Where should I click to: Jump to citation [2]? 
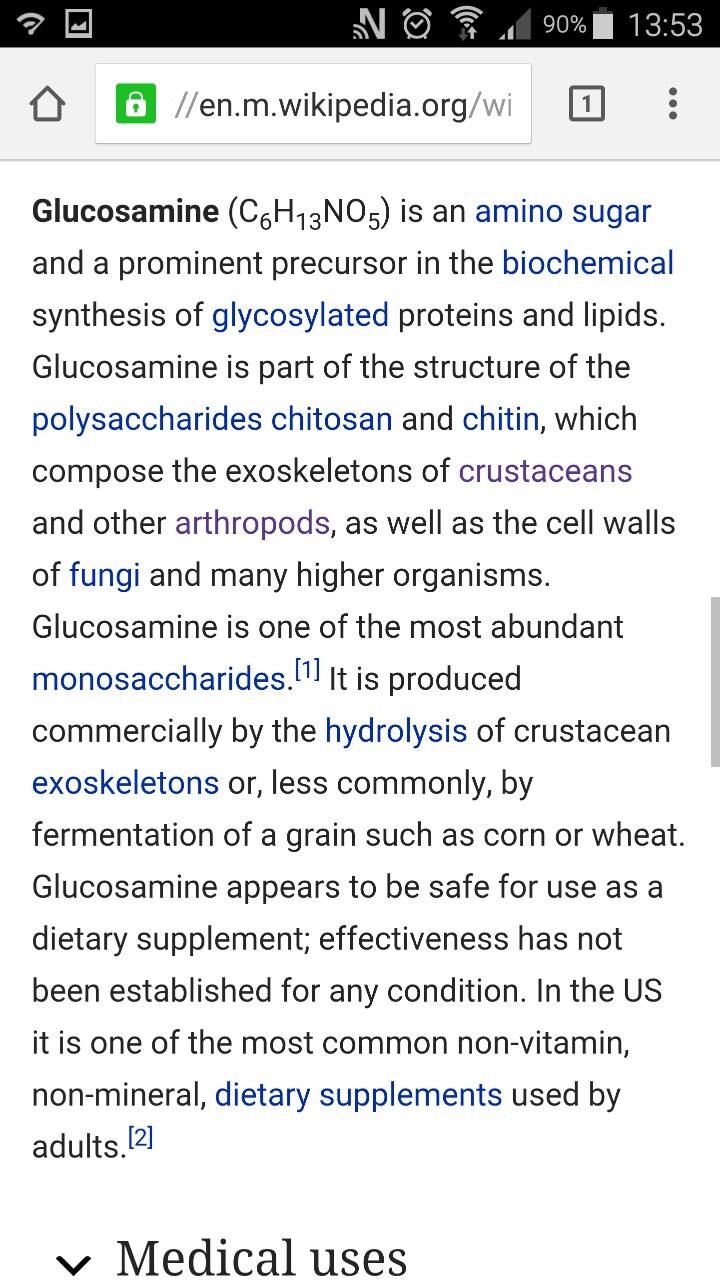pyautogui.click(x=140, y=1139)
